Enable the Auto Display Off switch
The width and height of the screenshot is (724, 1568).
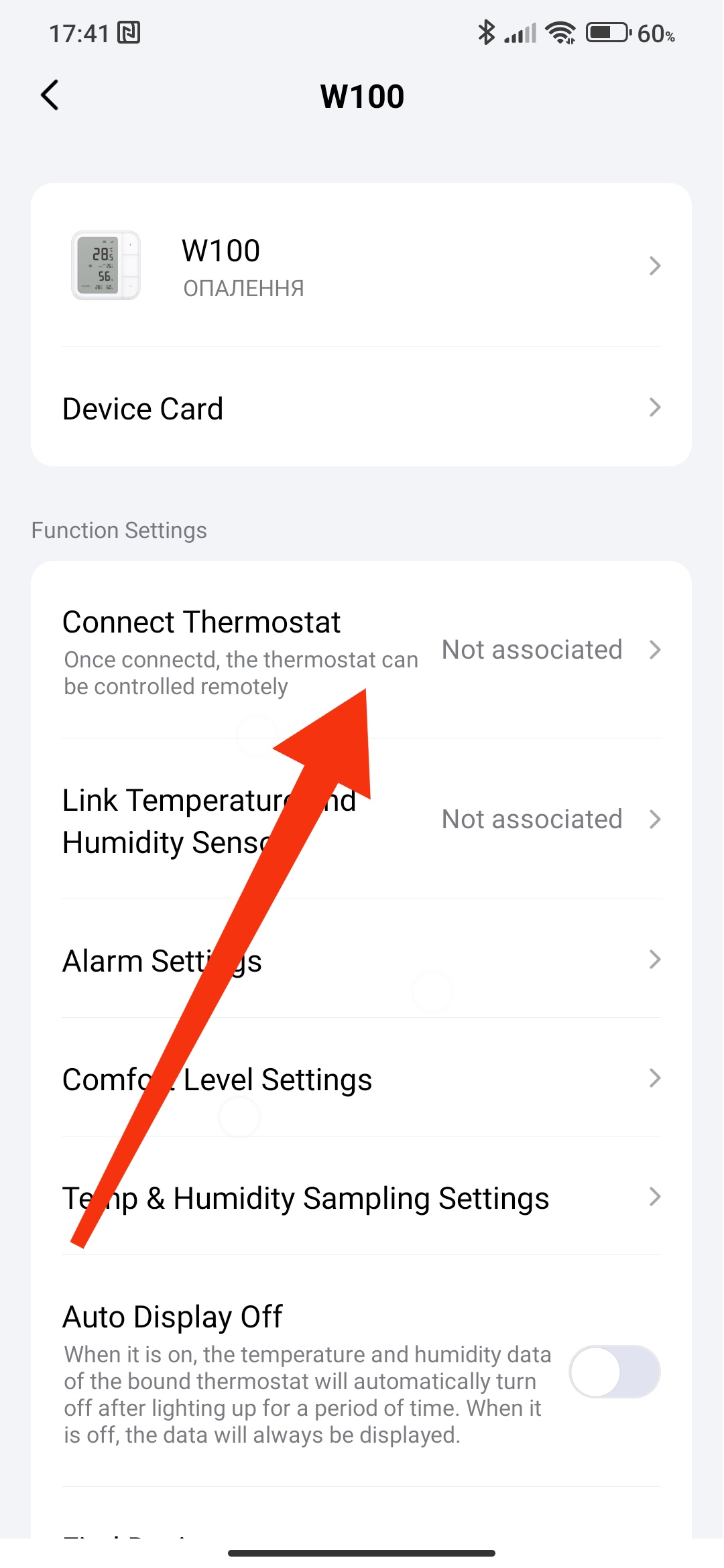[x=614, y=1371]
